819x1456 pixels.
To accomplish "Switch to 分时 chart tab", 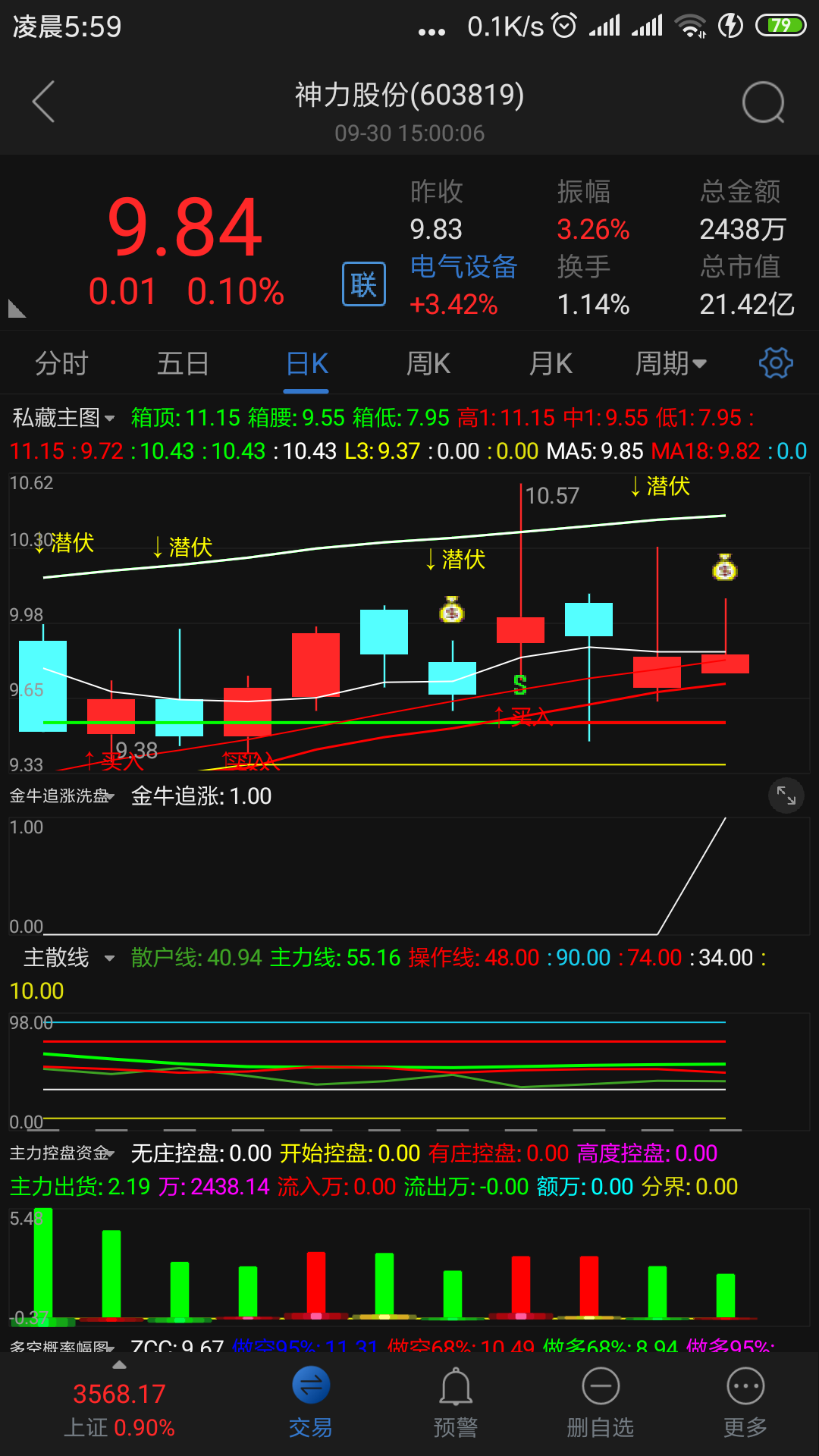I will (x=61, y=364).
